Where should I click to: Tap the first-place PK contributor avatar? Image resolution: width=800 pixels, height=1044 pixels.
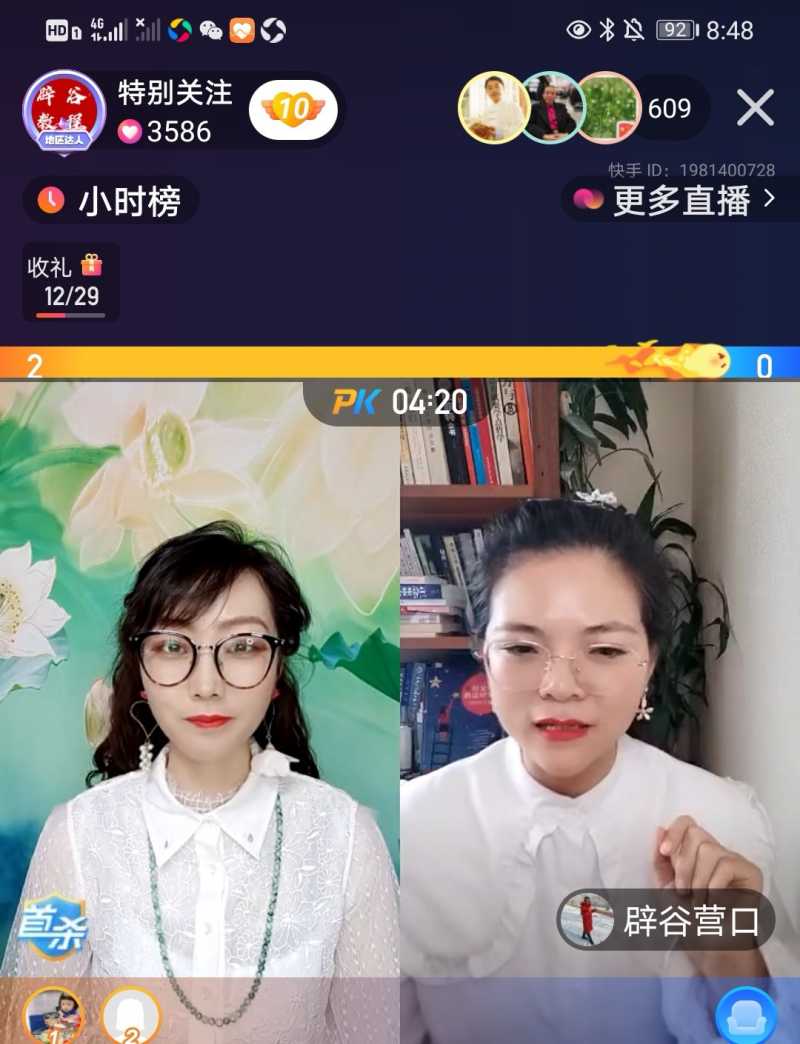[x=53, y=1015]
